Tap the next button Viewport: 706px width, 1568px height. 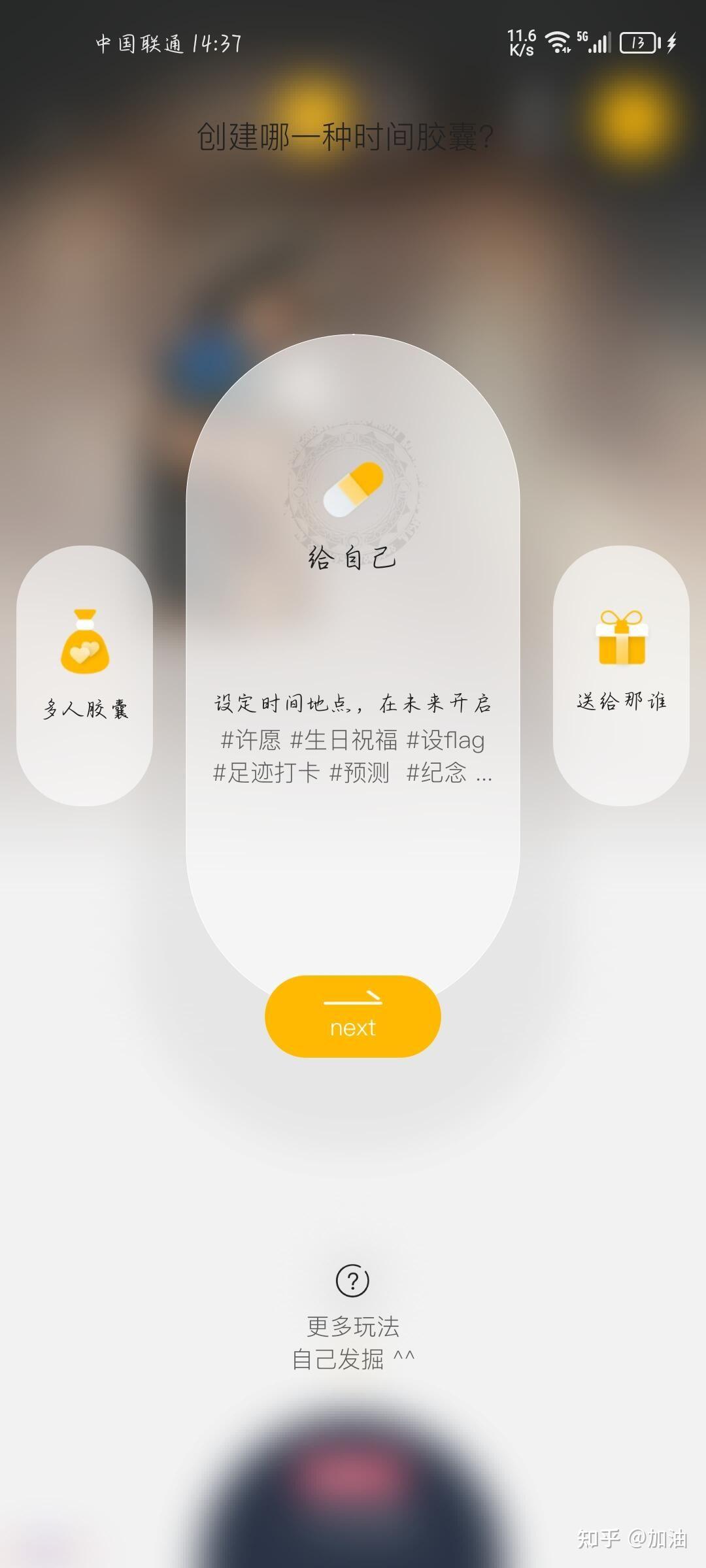point(352,1016)
